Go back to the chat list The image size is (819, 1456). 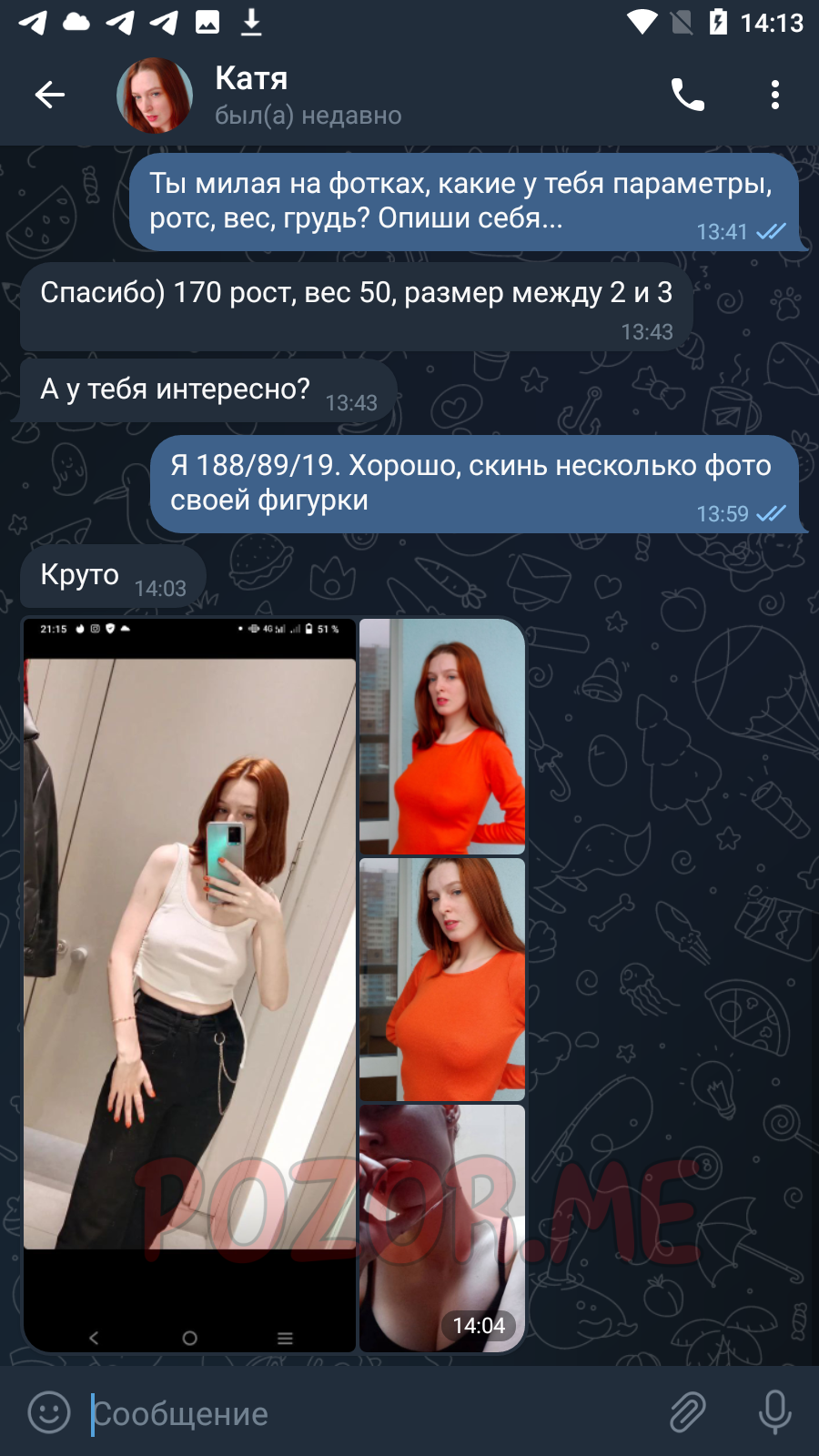[x=49, y=95]
